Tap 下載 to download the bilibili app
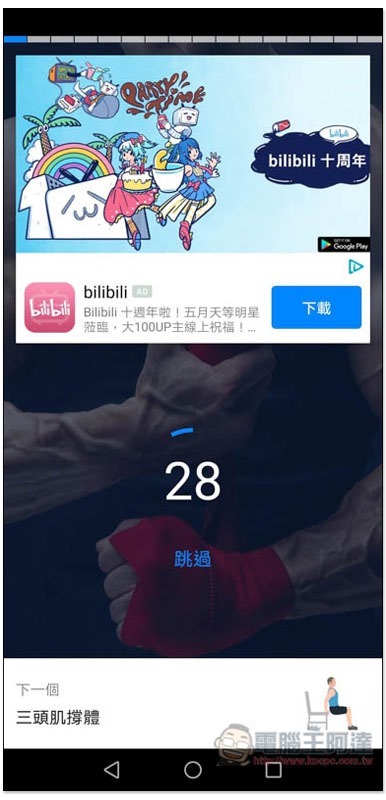The height and width of the screenshot is (800, 386). (x=316, y=308)
